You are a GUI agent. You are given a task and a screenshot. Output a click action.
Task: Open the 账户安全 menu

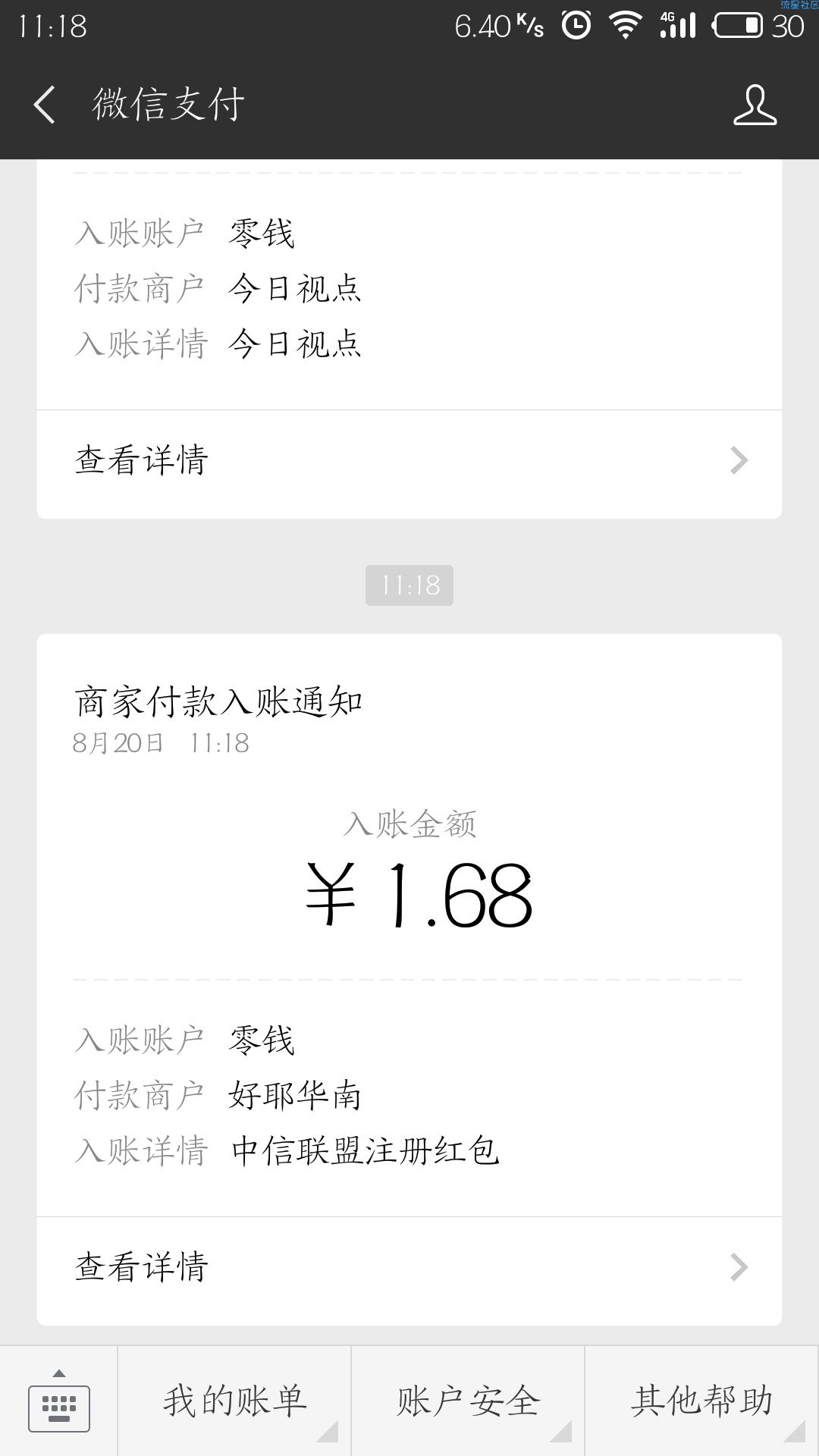coord(468,1401)
